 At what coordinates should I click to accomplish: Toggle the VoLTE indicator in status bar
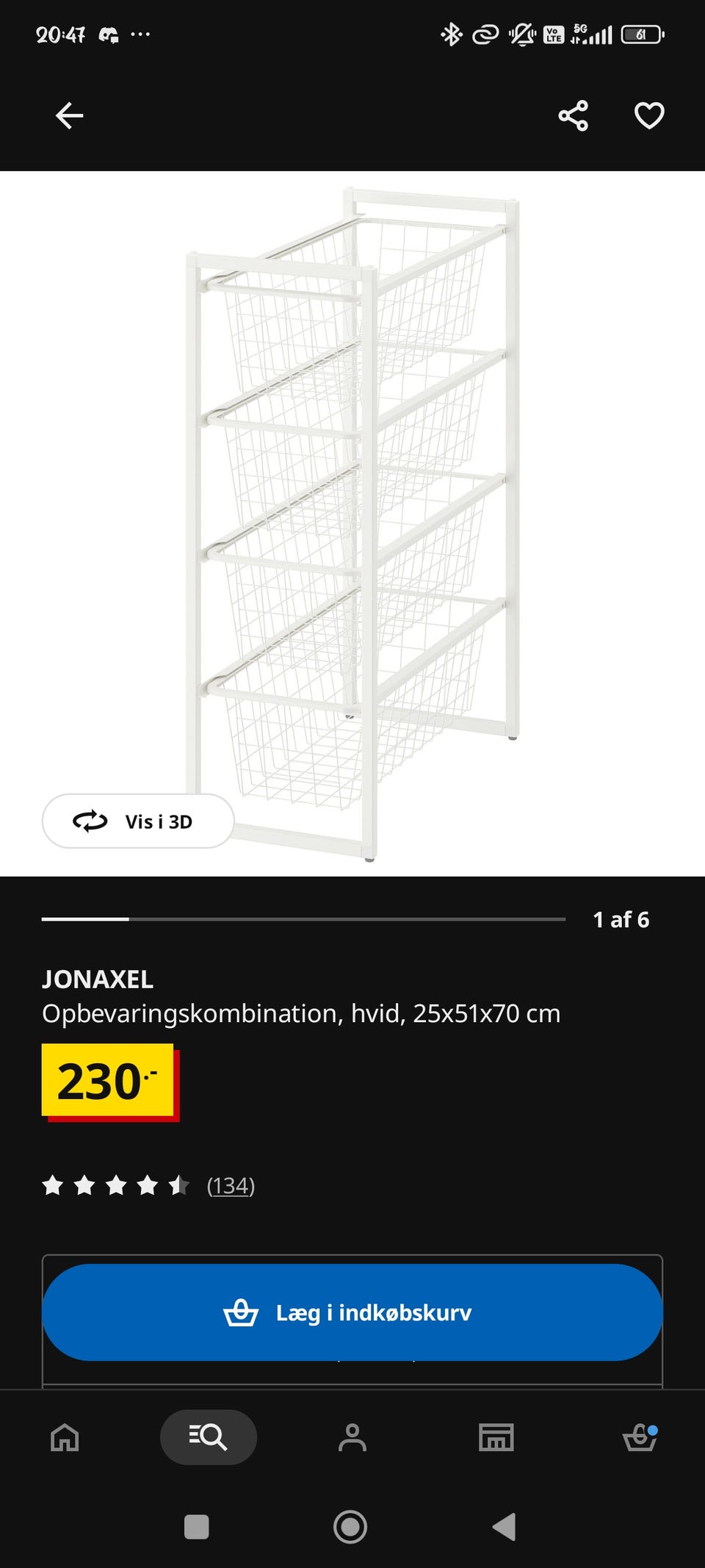(554, 34)
